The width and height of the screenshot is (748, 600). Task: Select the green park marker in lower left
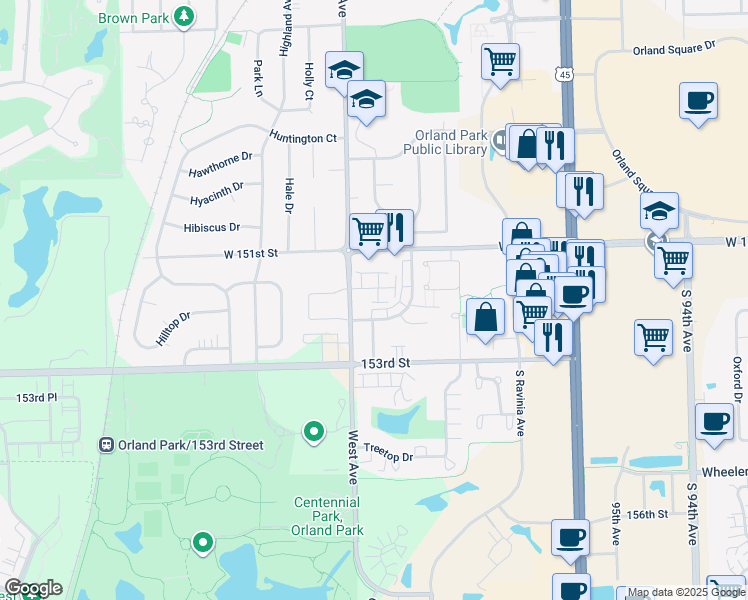(x=203, y=543)
